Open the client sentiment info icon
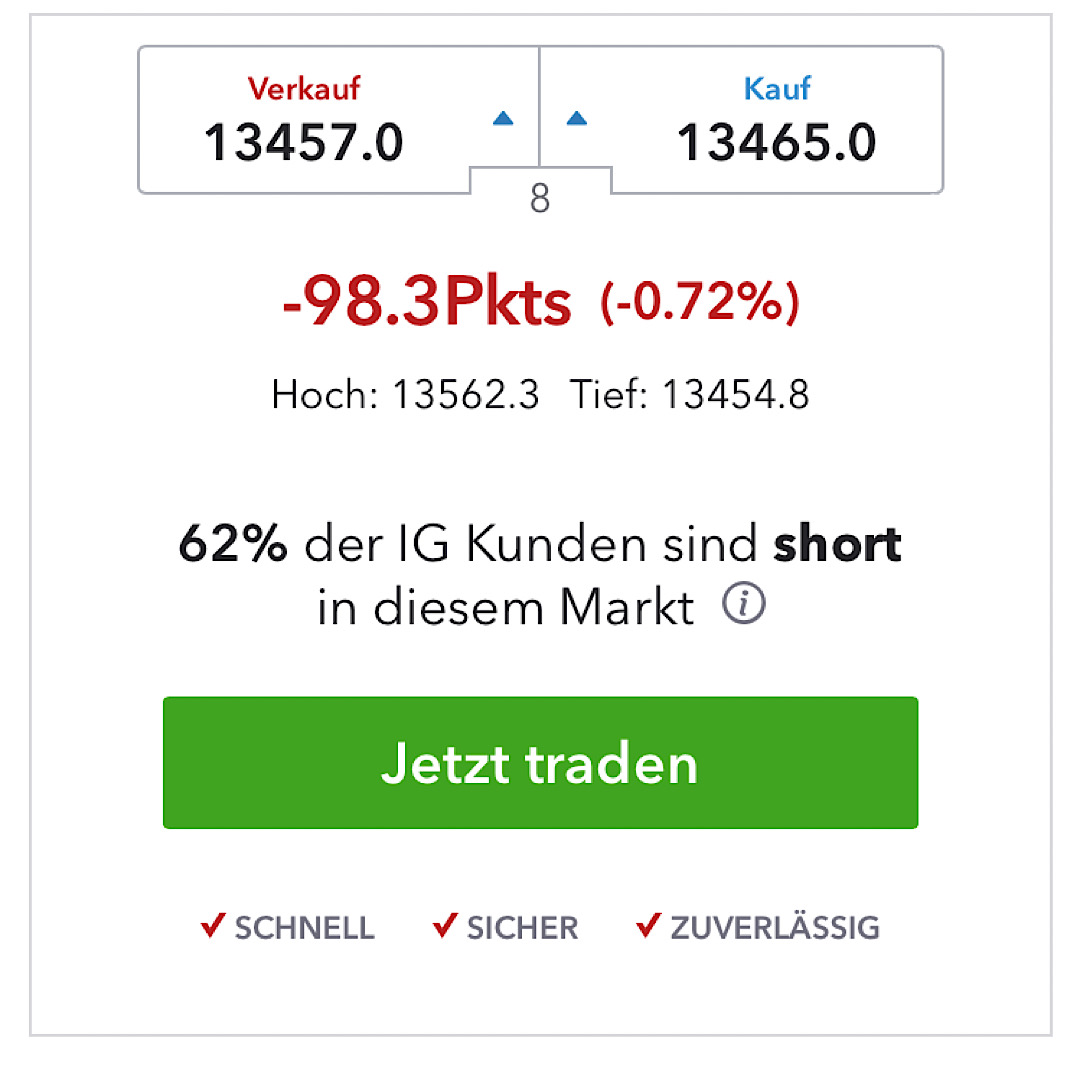 click(744, 605)
